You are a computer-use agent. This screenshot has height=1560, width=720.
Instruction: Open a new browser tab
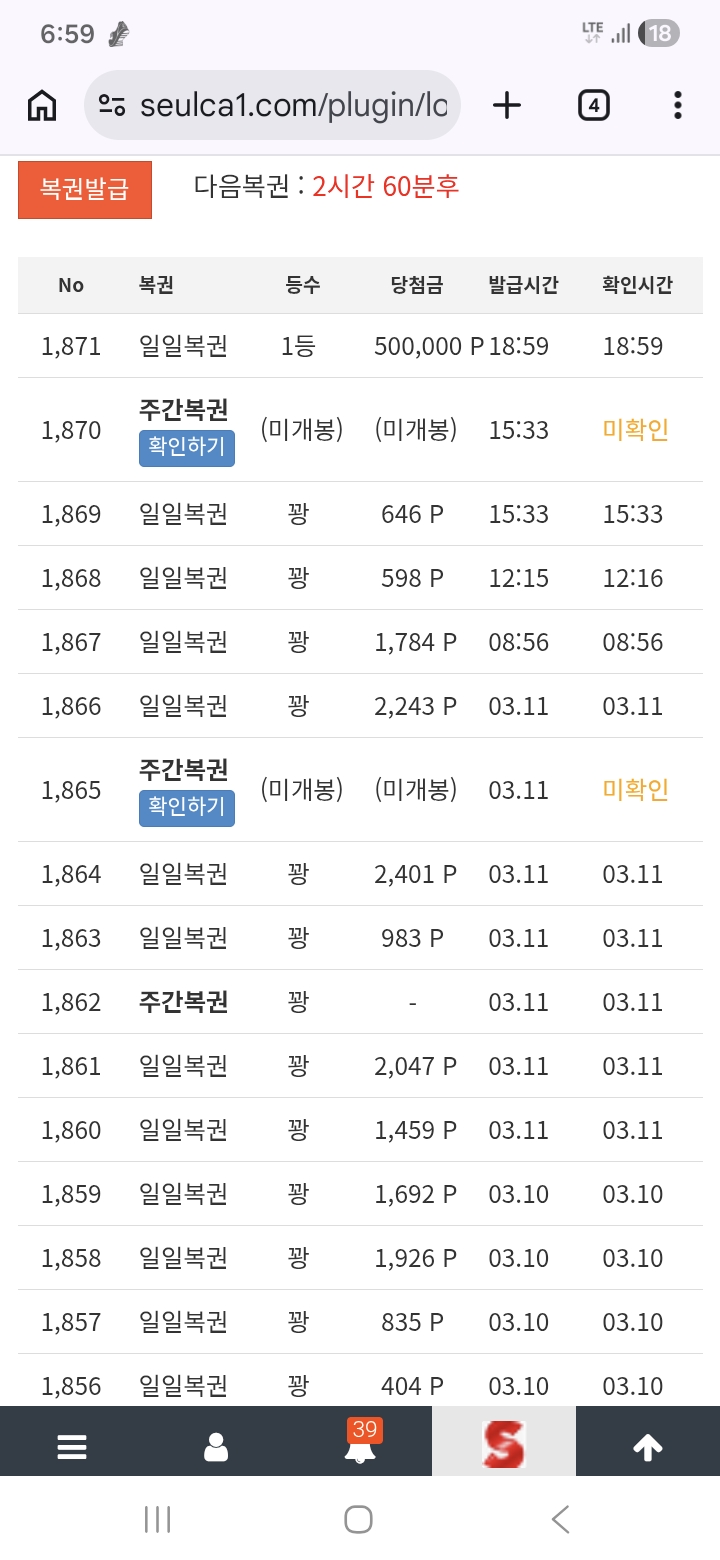pos(507,105)
